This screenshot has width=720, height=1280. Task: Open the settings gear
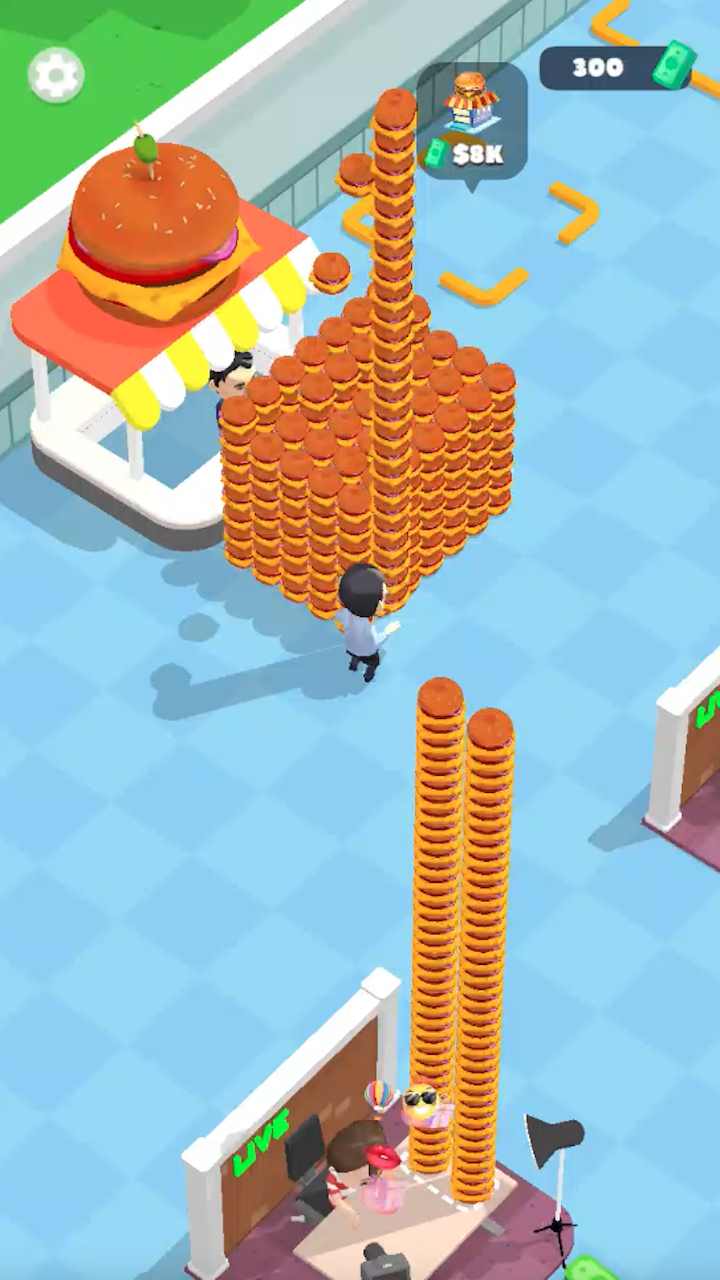[x=56, y=75]
